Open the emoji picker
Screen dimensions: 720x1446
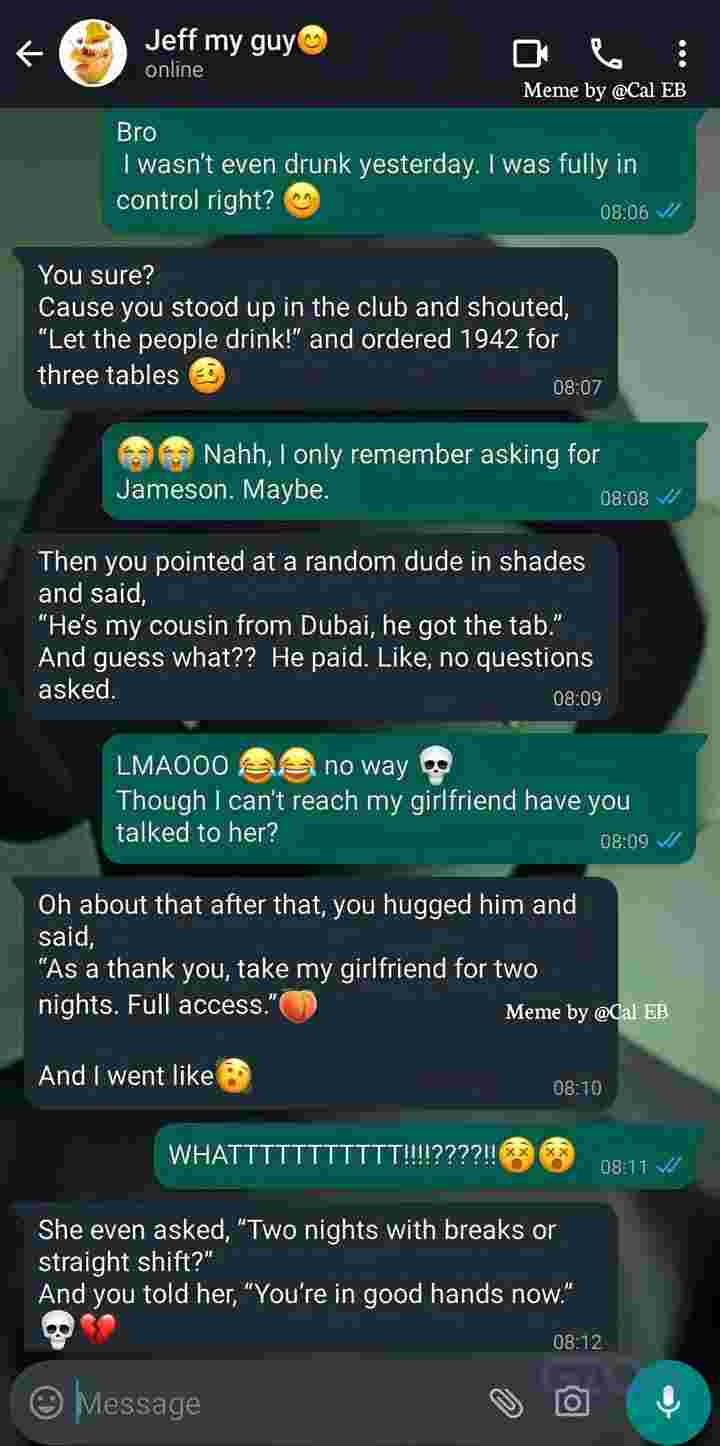[46, 1402]
